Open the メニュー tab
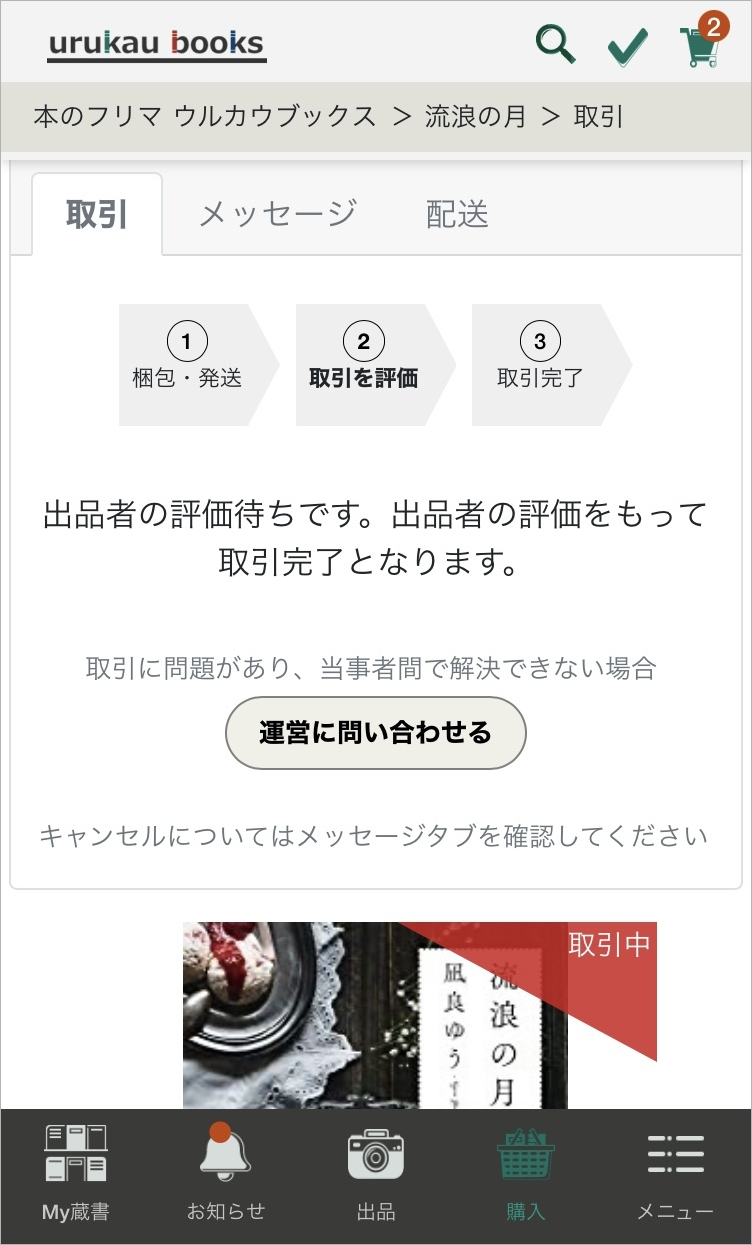752x1245 pixels. point(676,1175)
